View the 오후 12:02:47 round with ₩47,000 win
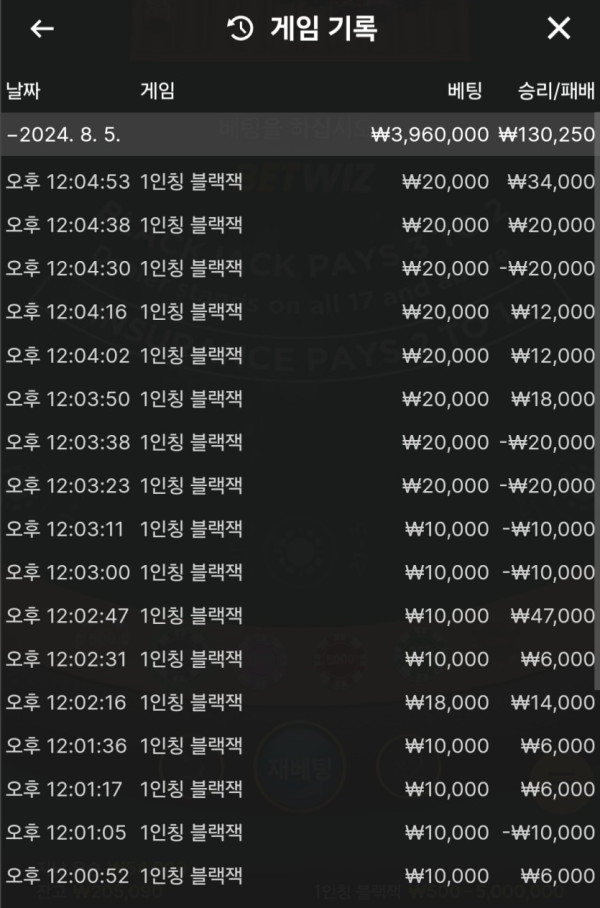Screen dimensions: 600x908 coord(300,616)
